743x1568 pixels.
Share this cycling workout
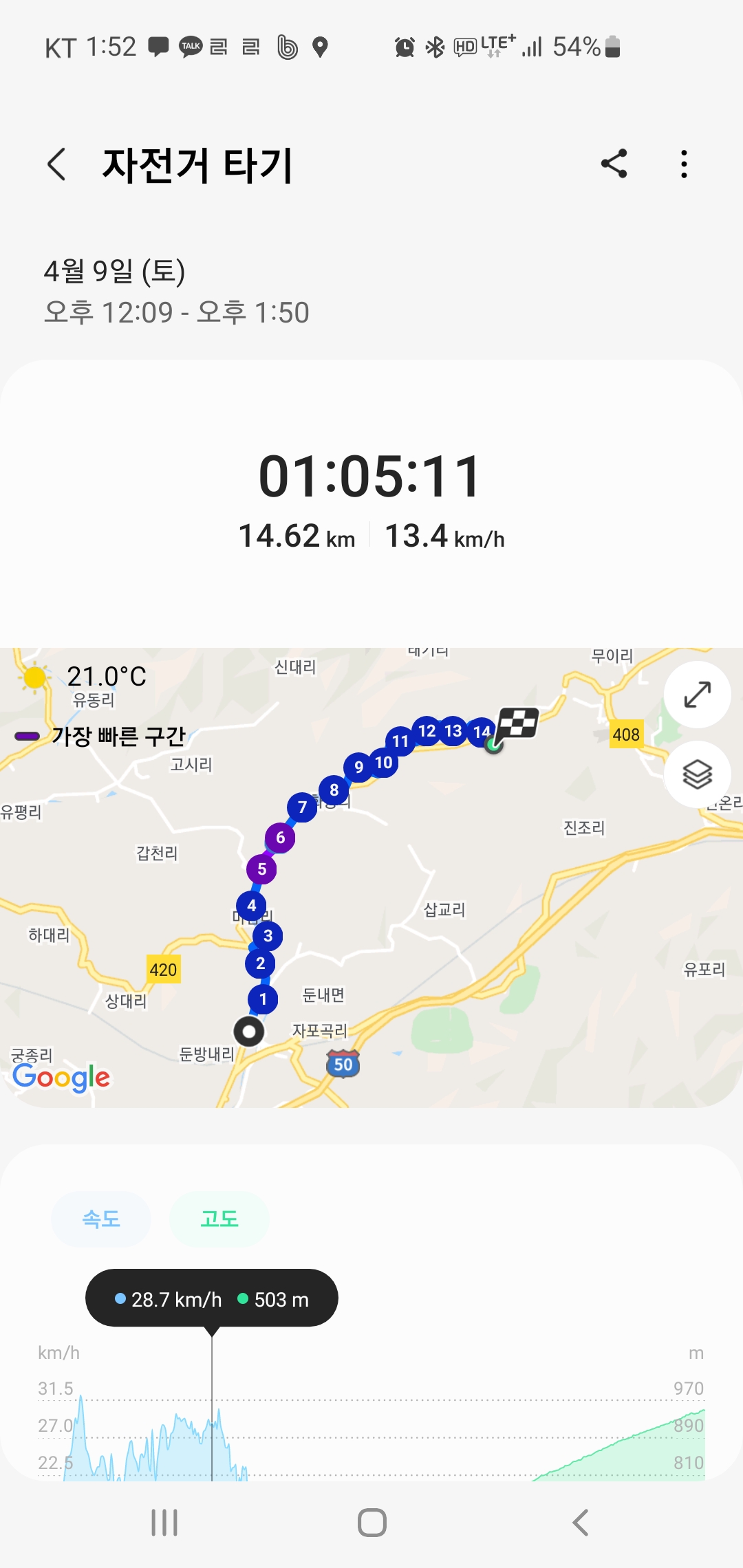614,164
